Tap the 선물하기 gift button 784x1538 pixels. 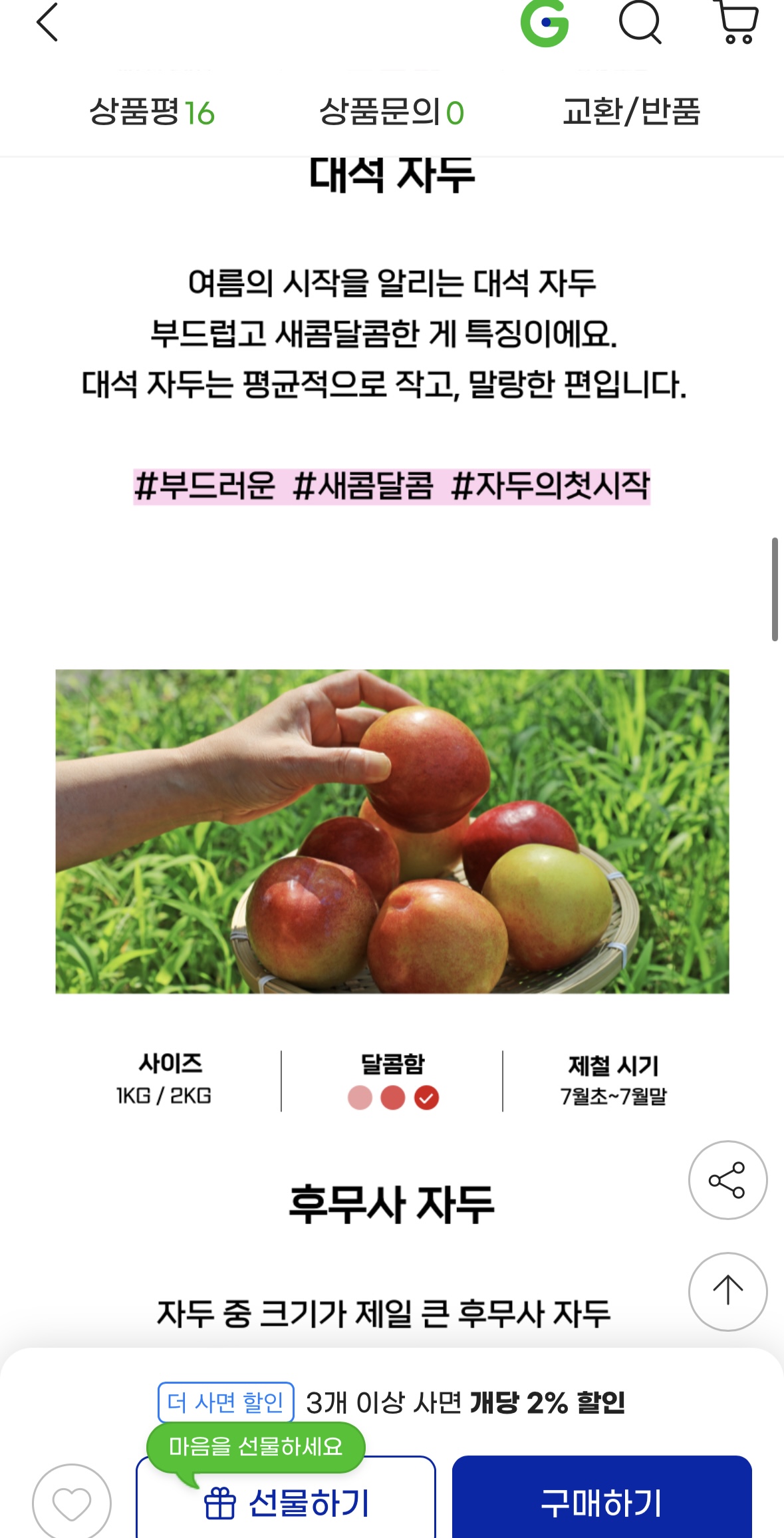(286, 1503)
